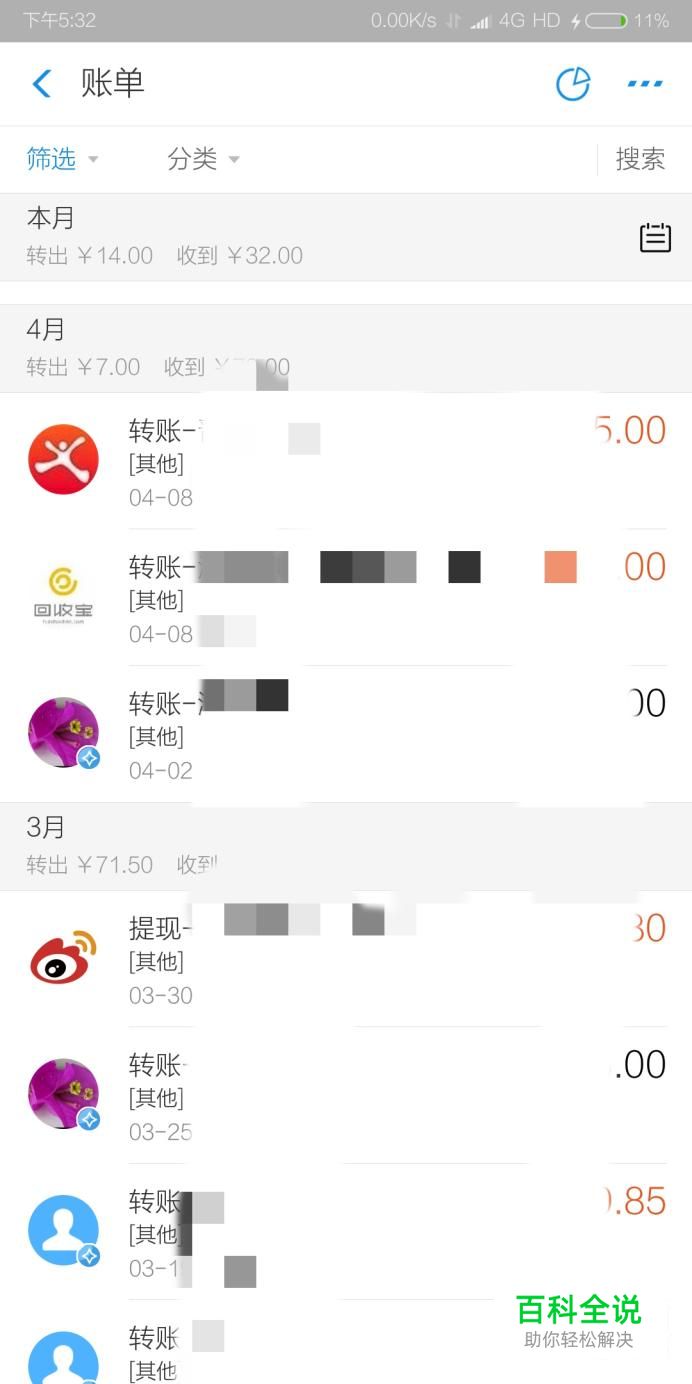Open the 04-02 transfer record
The width and height of the screenshot is (692, 1384).
pos(346,734)
